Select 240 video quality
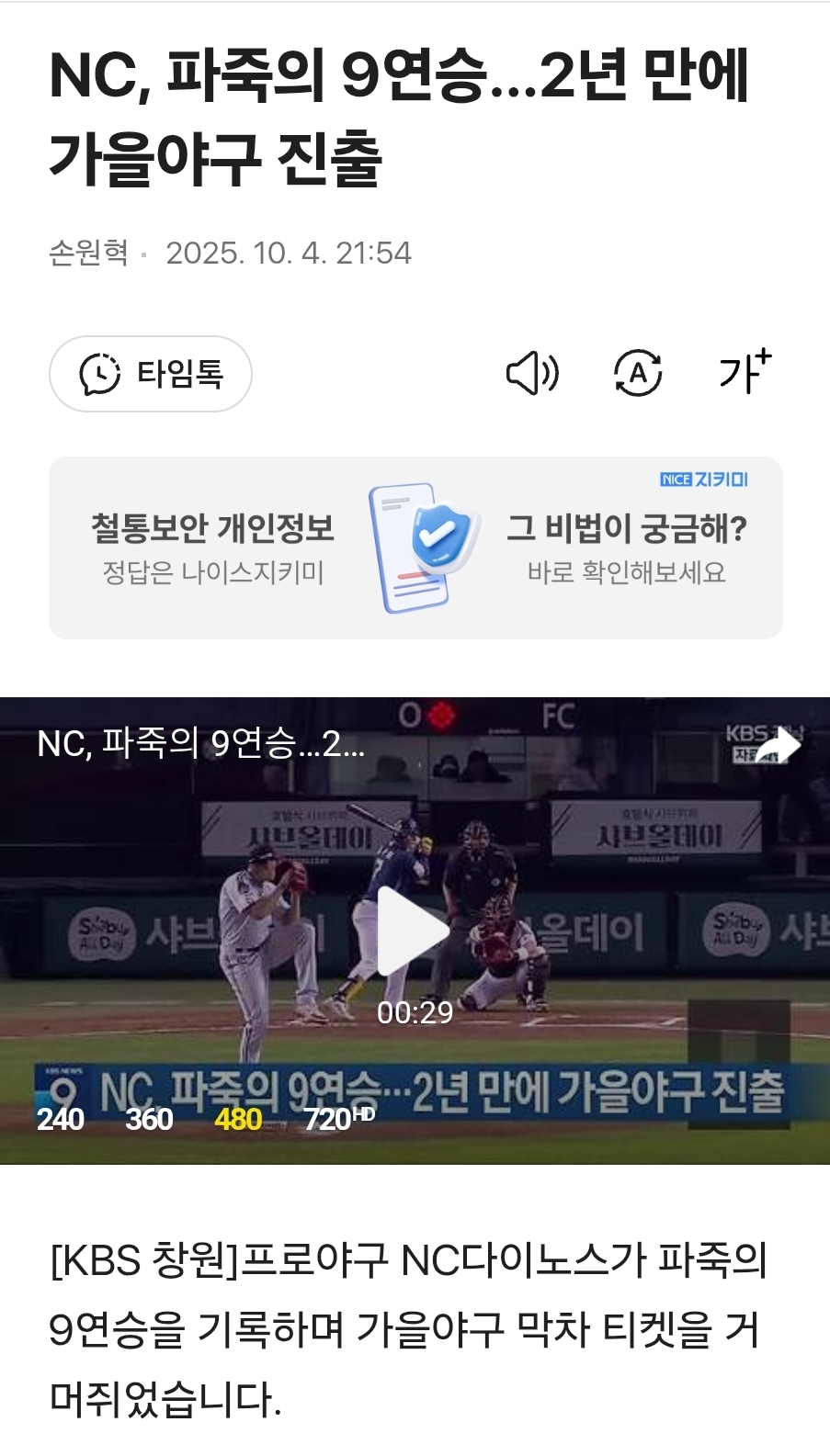 (61, 1119)
